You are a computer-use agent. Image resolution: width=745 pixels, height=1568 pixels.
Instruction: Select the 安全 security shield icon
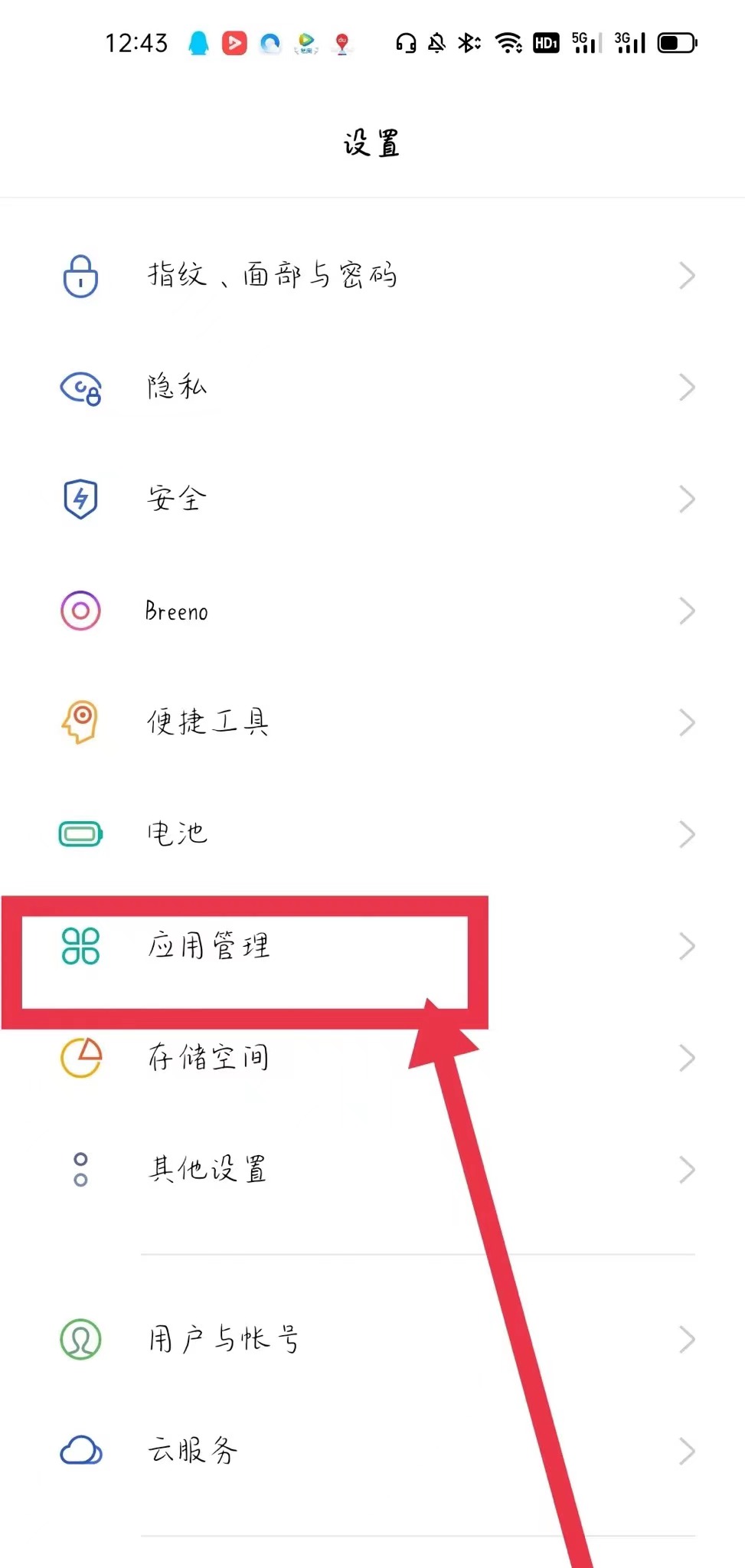click(x=80, y=498)
